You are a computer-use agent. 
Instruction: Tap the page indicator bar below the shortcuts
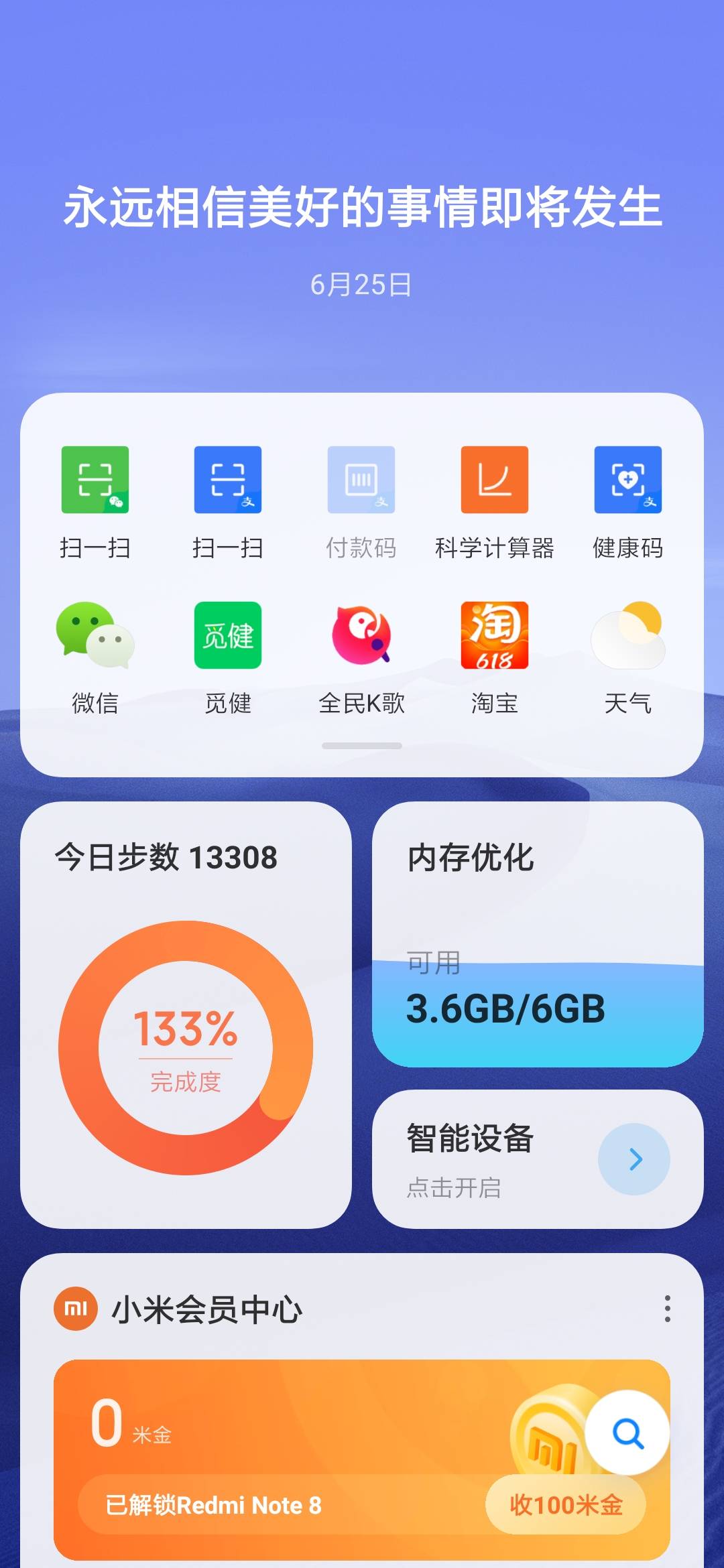362,745
